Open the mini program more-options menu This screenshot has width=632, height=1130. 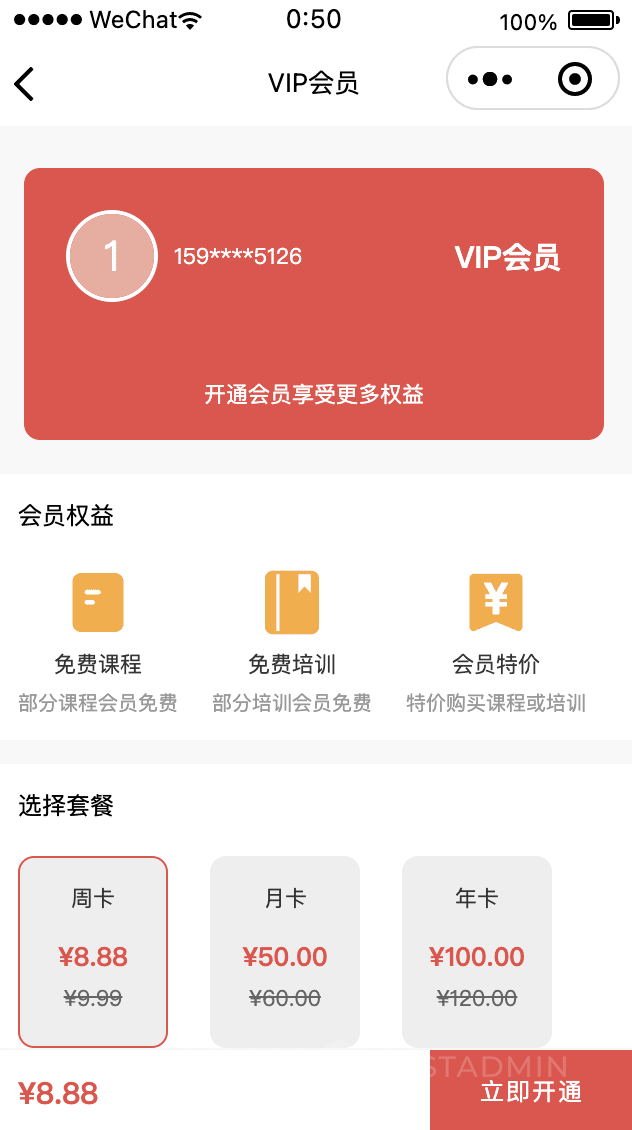(x=490, y=79)
